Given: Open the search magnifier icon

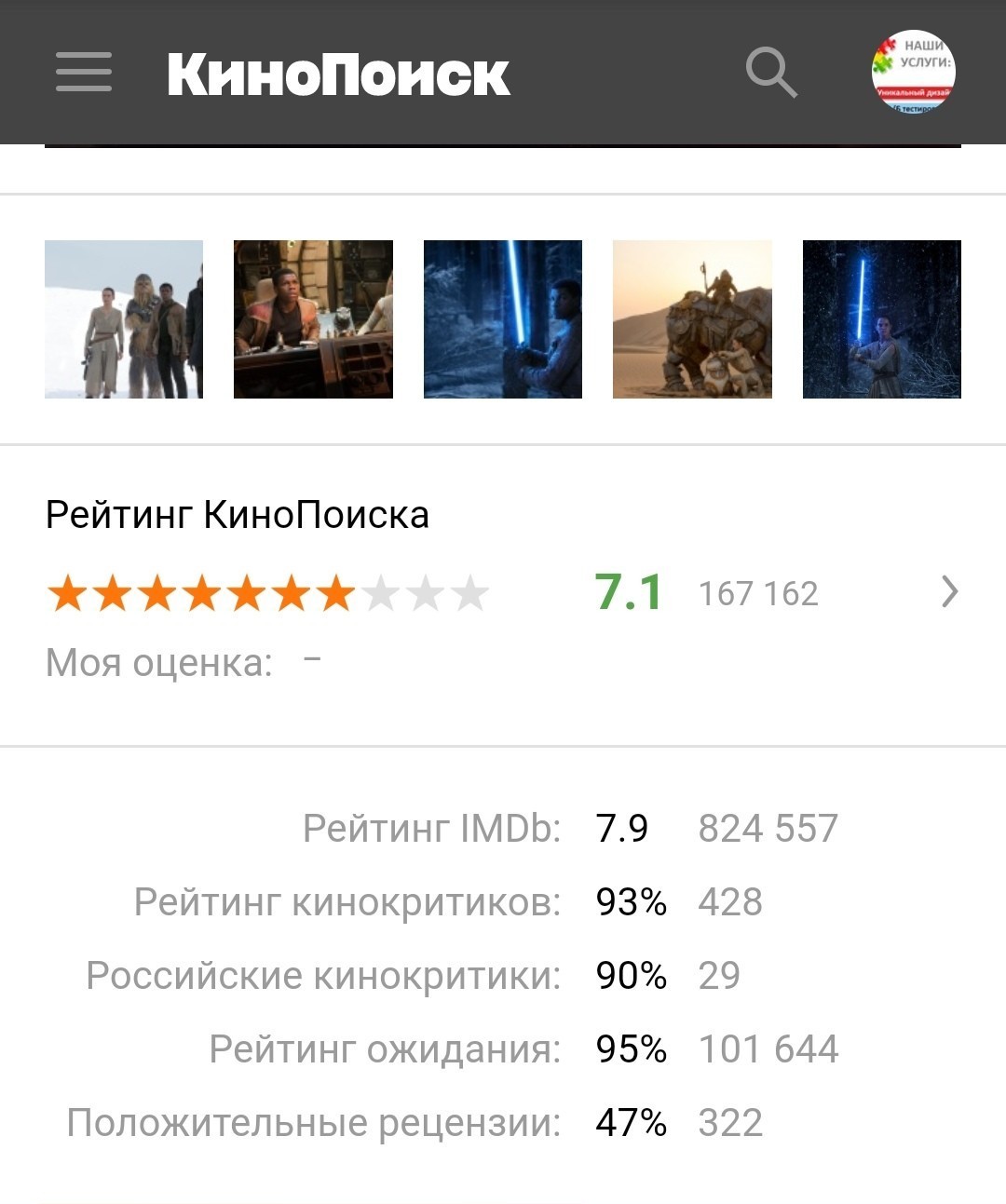Looking at the screenshot, I should coord(771,72).
